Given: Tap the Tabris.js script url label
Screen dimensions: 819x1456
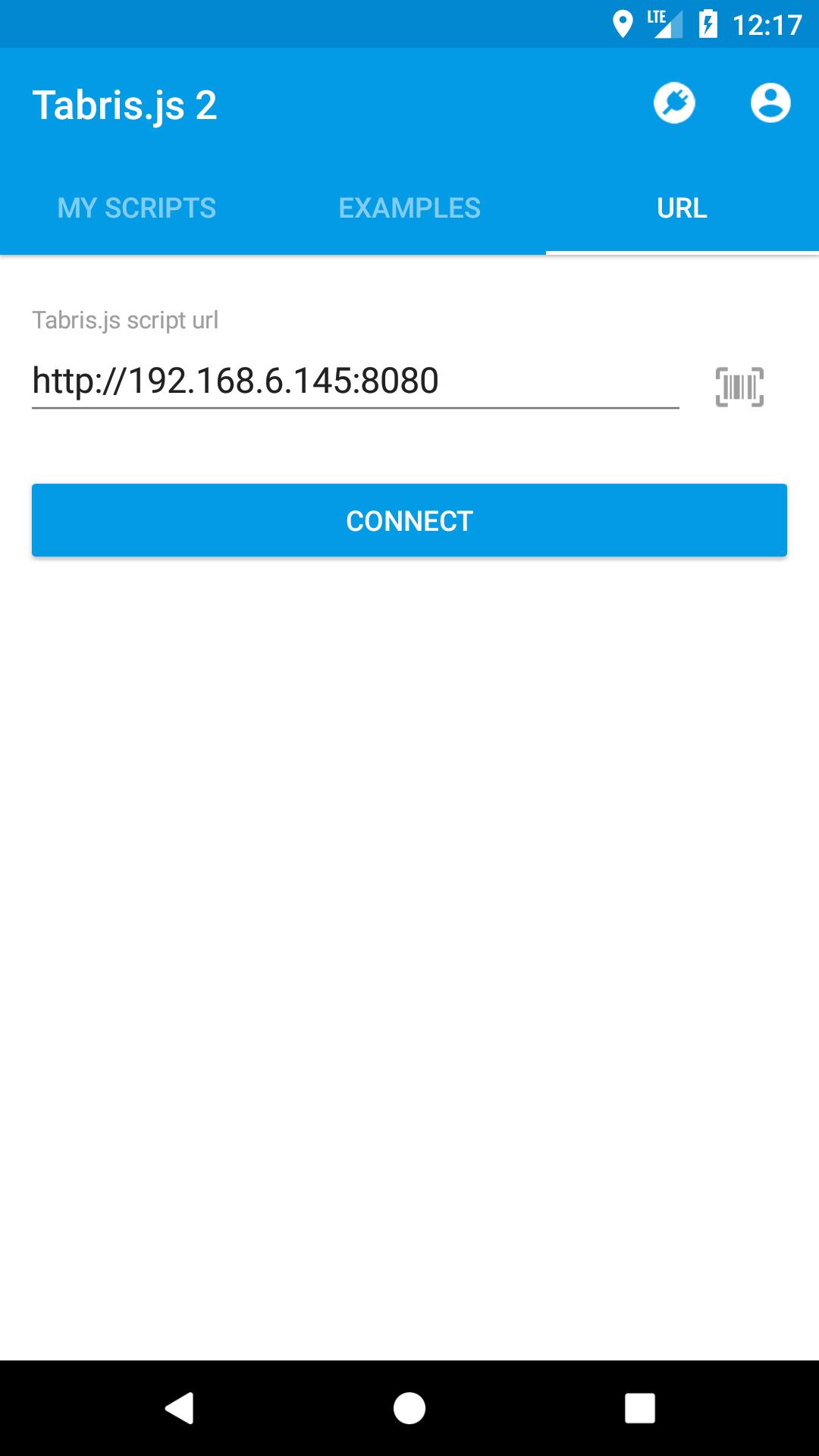Looking at the screenshot, I should click(x=124, y=319).
